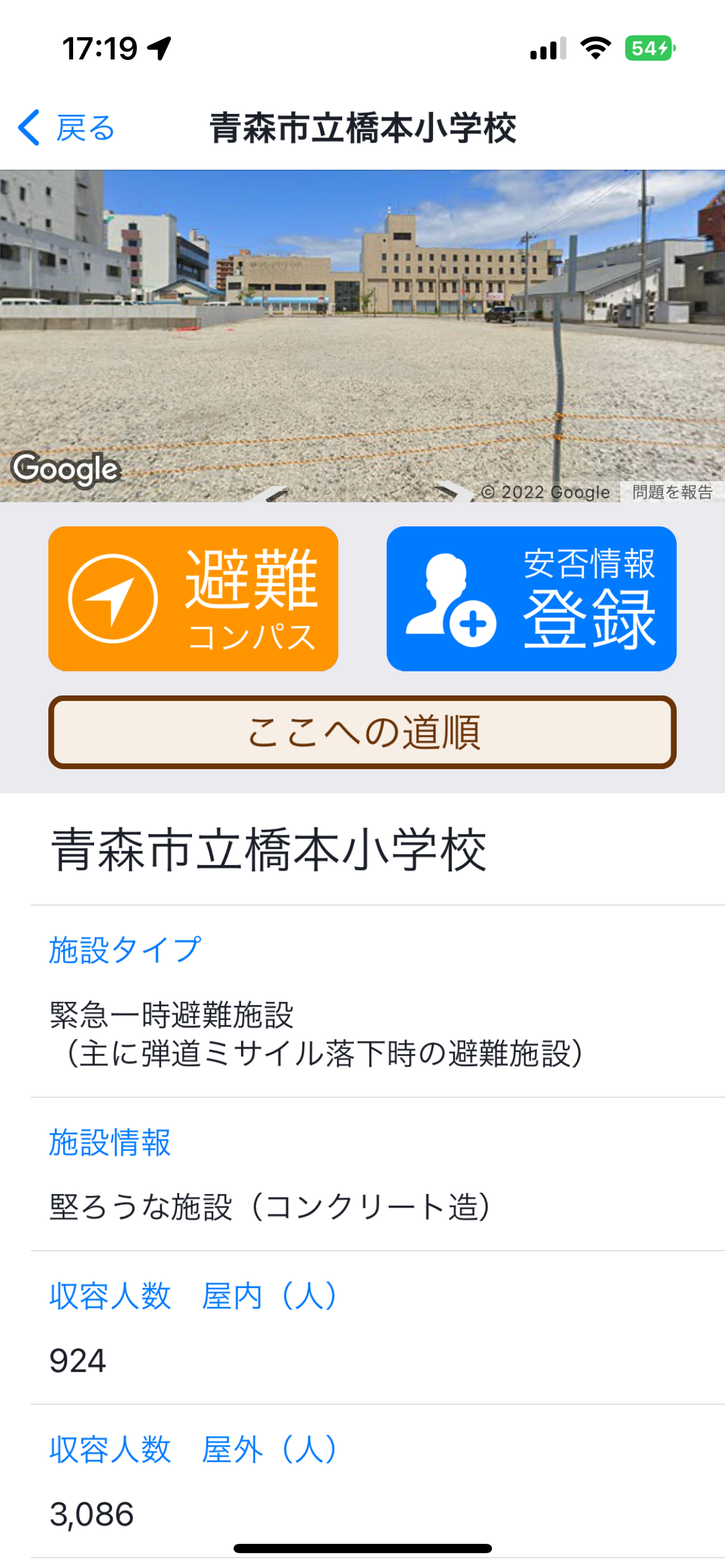This screenshot has height=1568, width=725.
Task: Tap the charging battery indicator
Action: point(649,48)
